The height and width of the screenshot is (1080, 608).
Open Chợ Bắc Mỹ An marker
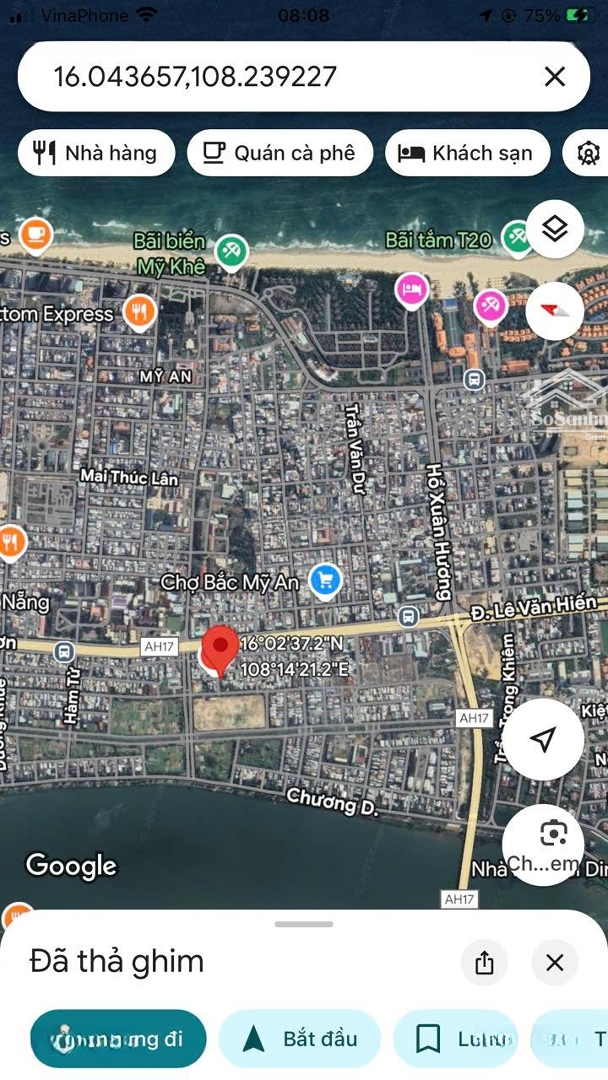(x=325, y=579)
